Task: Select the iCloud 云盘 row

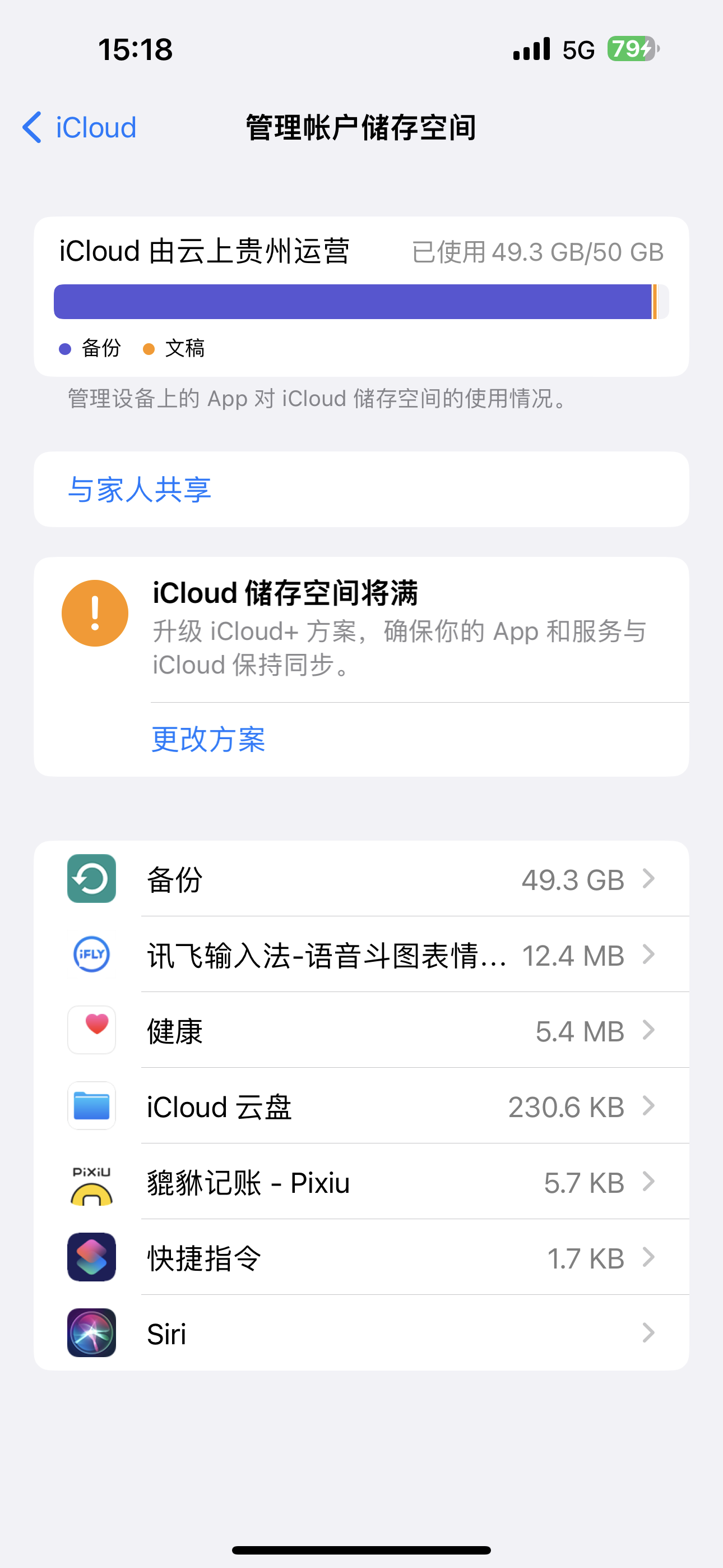Action: 361,1106
